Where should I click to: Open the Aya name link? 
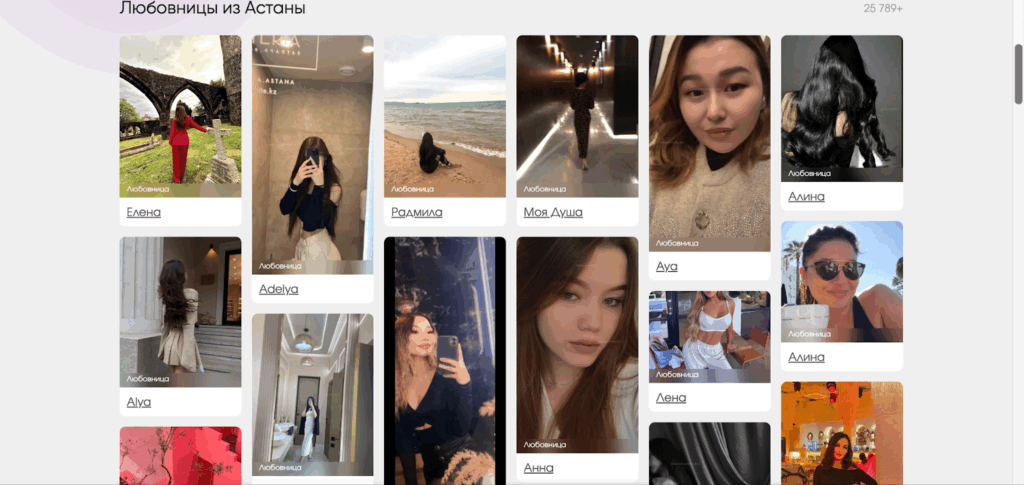pos(667,266)
